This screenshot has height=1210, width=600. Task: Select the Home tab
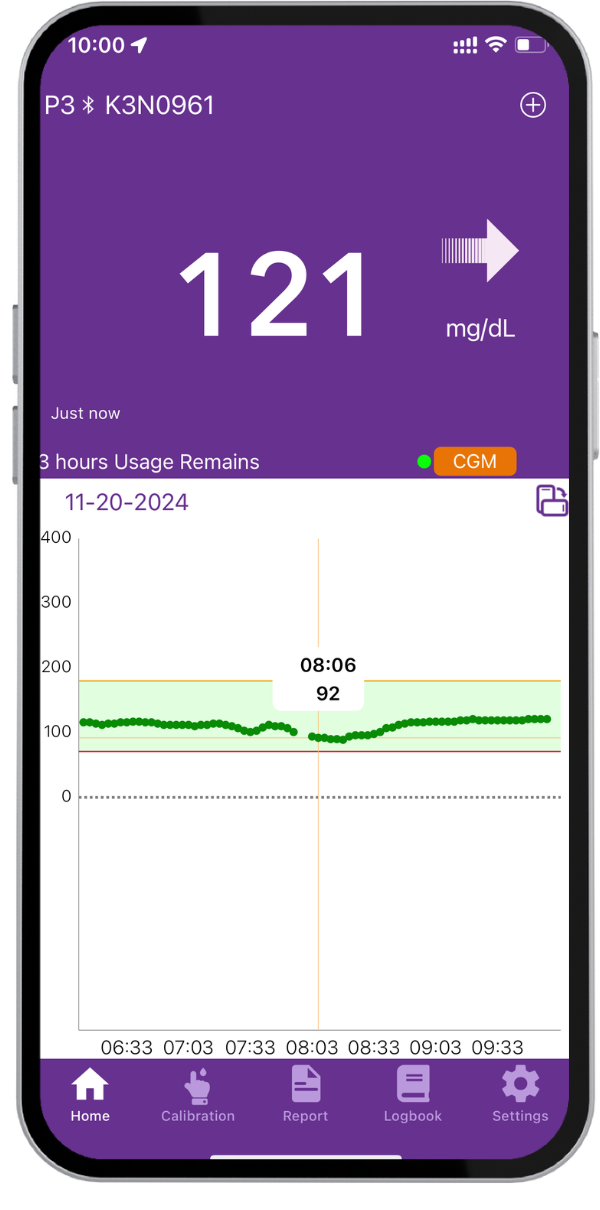(x=90, y=1095)
